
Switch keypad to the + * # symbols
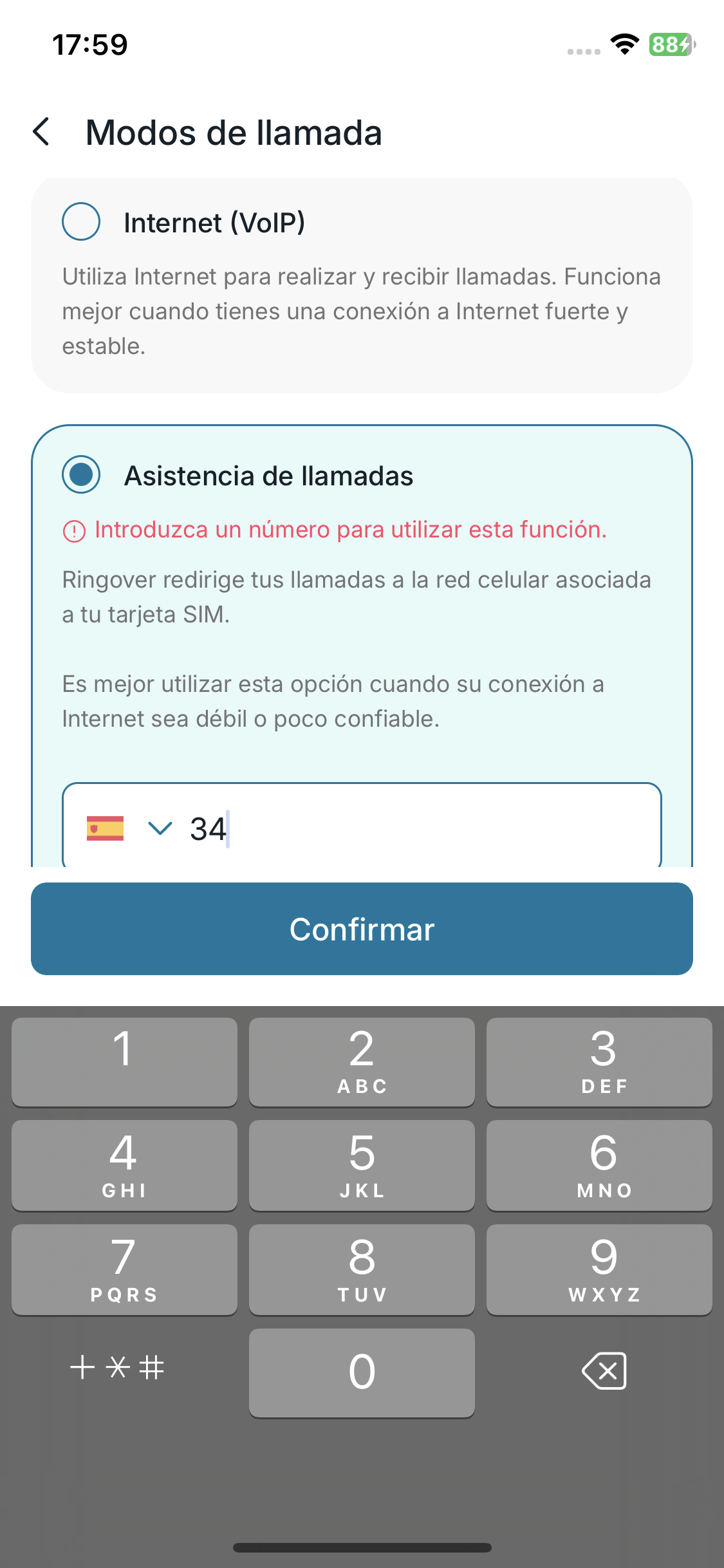[x=117, y=1367]
